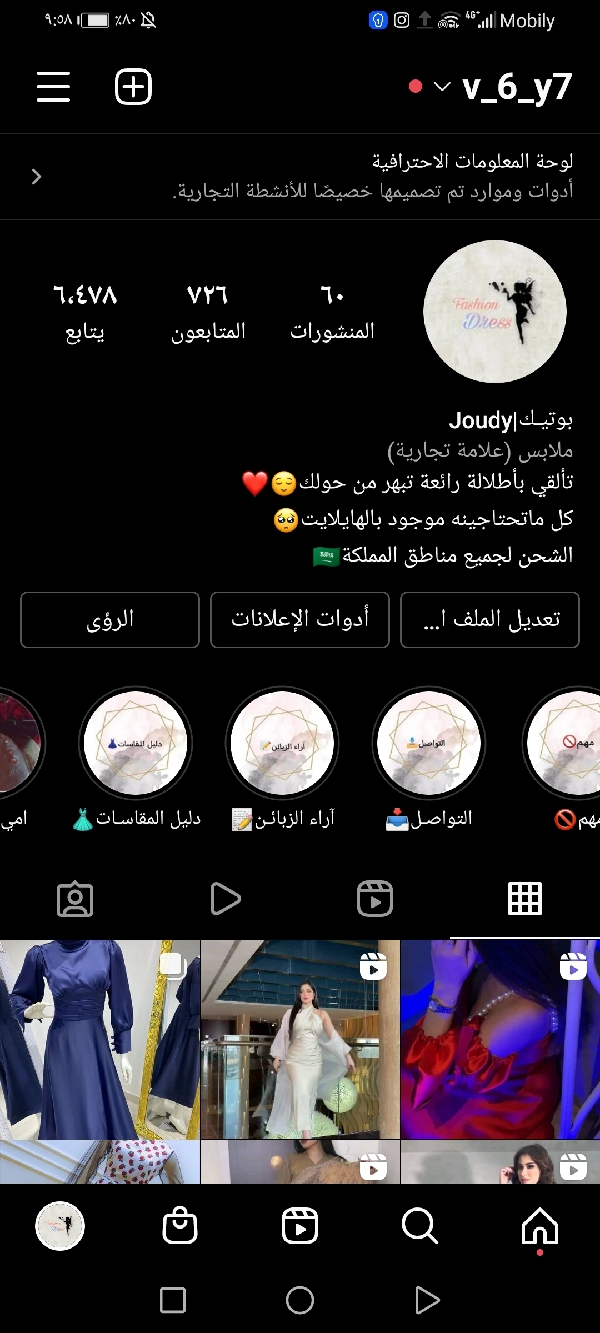Switch to the Reels tab
Screen dimensions: 600x1333
tap(375, 899)
